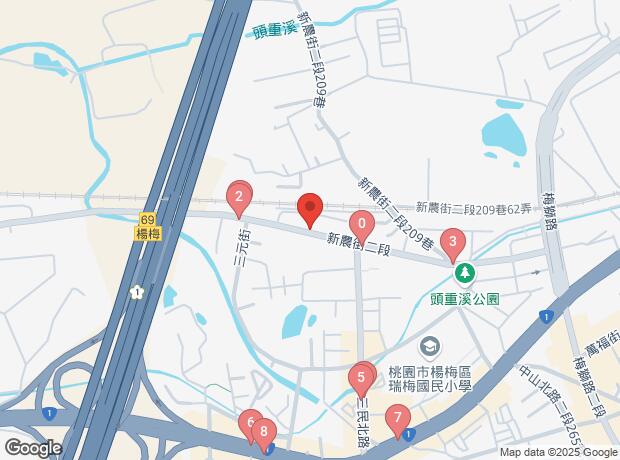
Task: Select map marker number 5
Action: tap(360, 377)
